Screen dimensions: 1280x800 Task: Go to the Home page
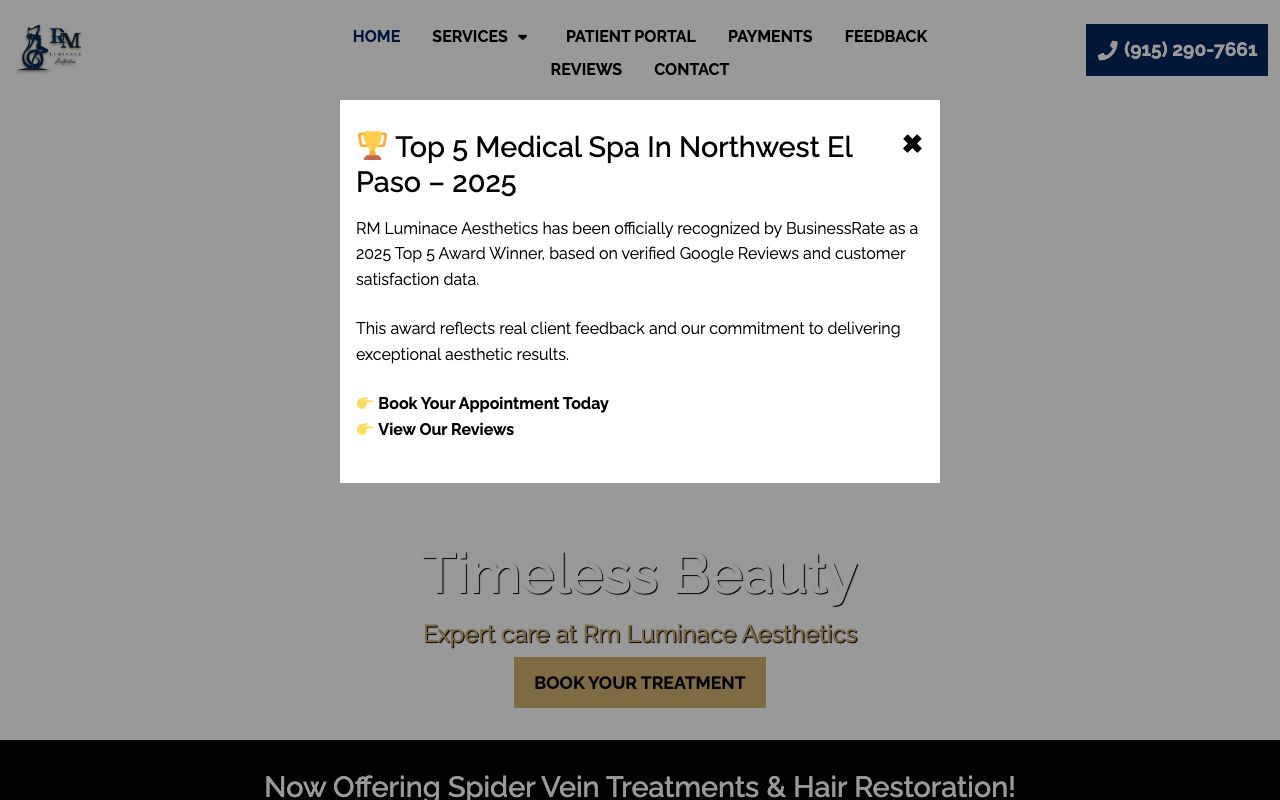tap(376, 37)
